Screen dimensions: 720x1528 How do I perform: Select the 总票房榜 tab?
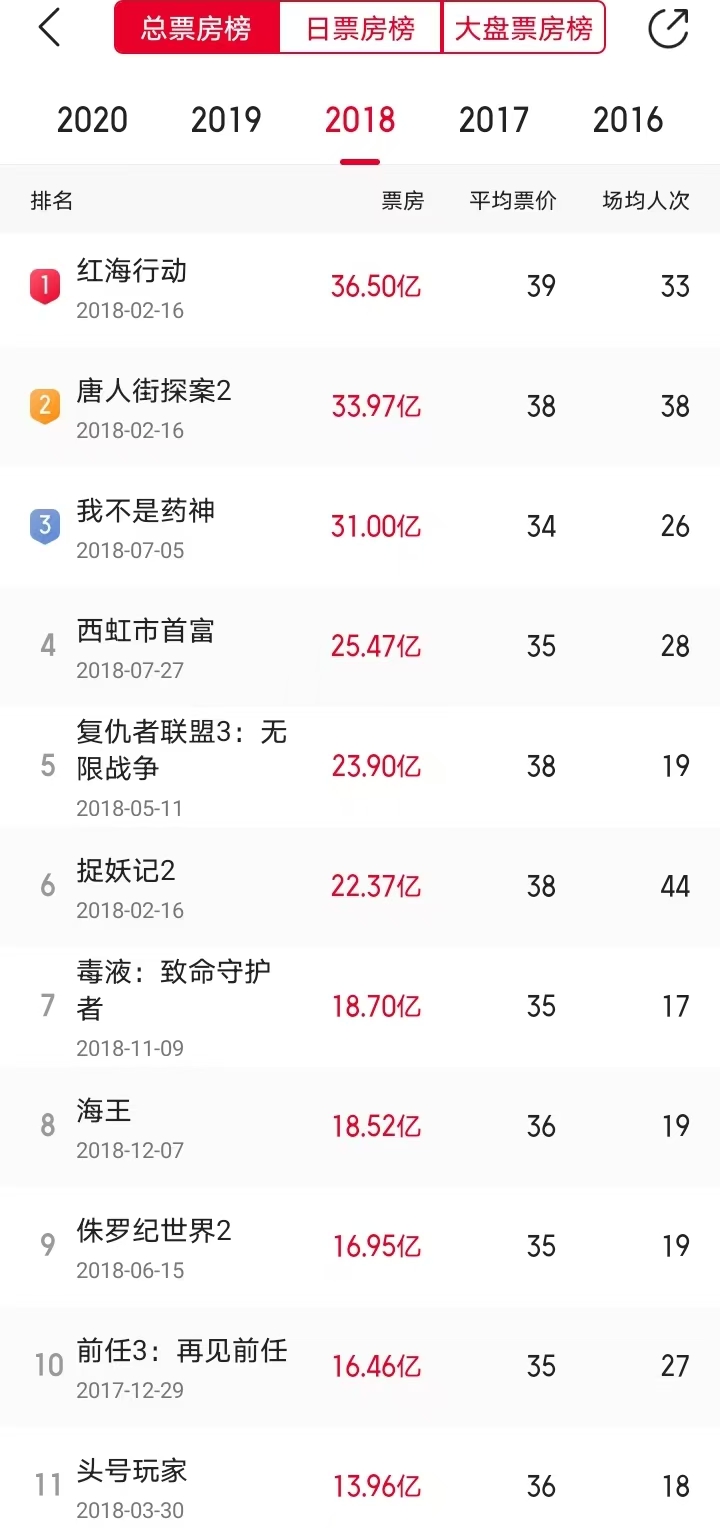coord(197,28)
